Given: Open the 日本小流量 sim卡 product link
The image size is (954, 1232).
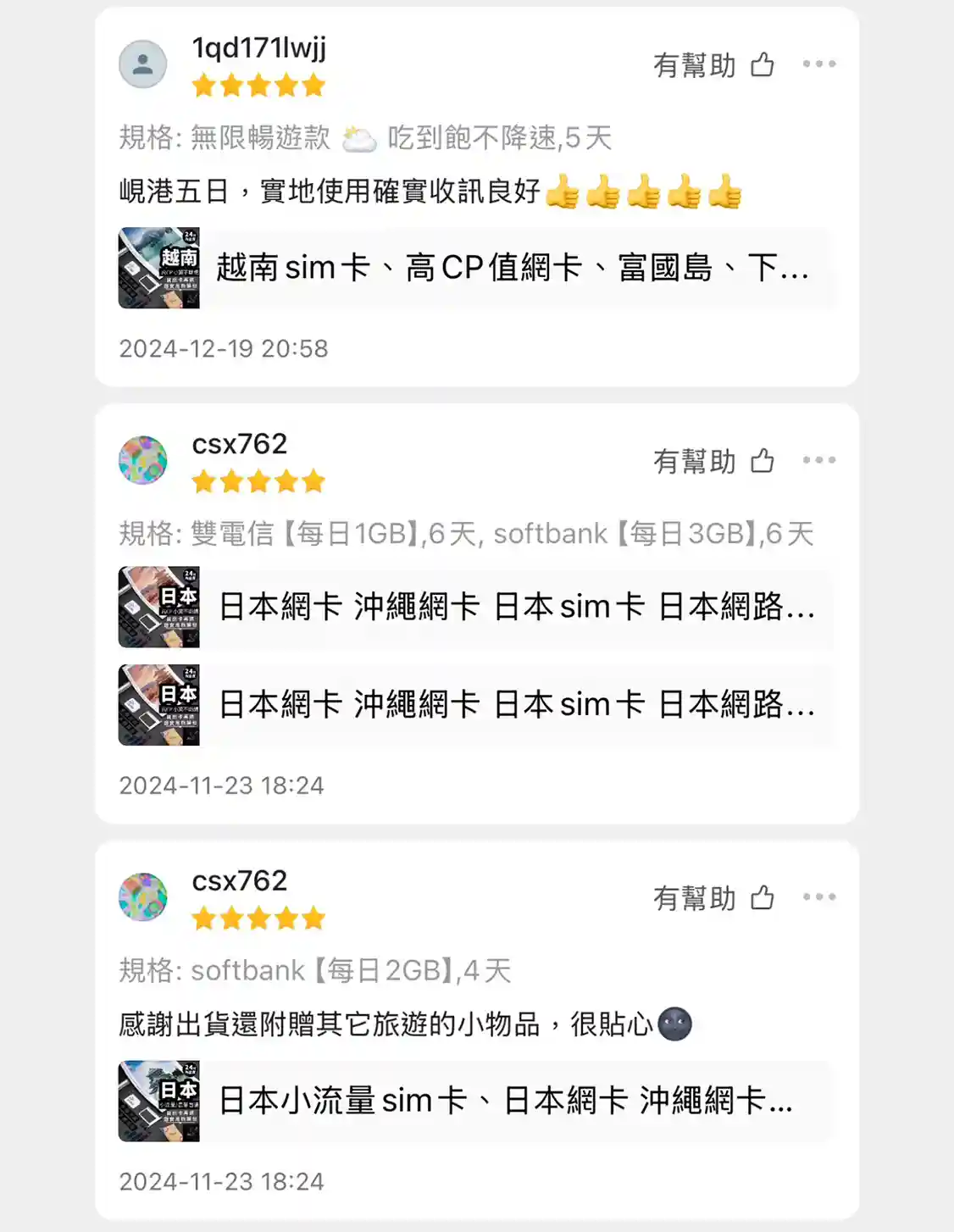Looking at the screenshot, I should coord(476,1101).
